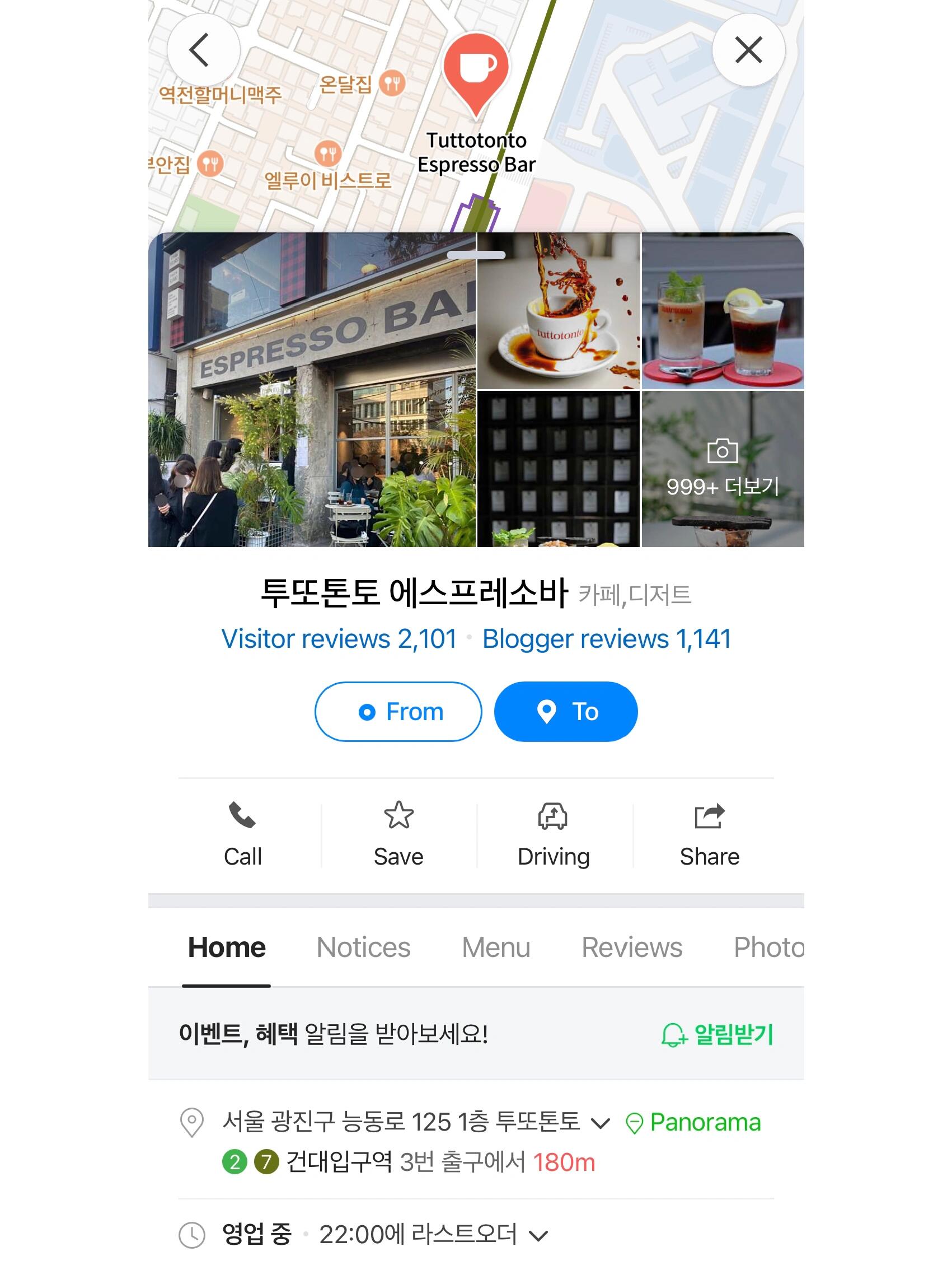Screen dimensions: 952x1270
Task: View 999+ more photos
Action: click(x=722, y=469)
